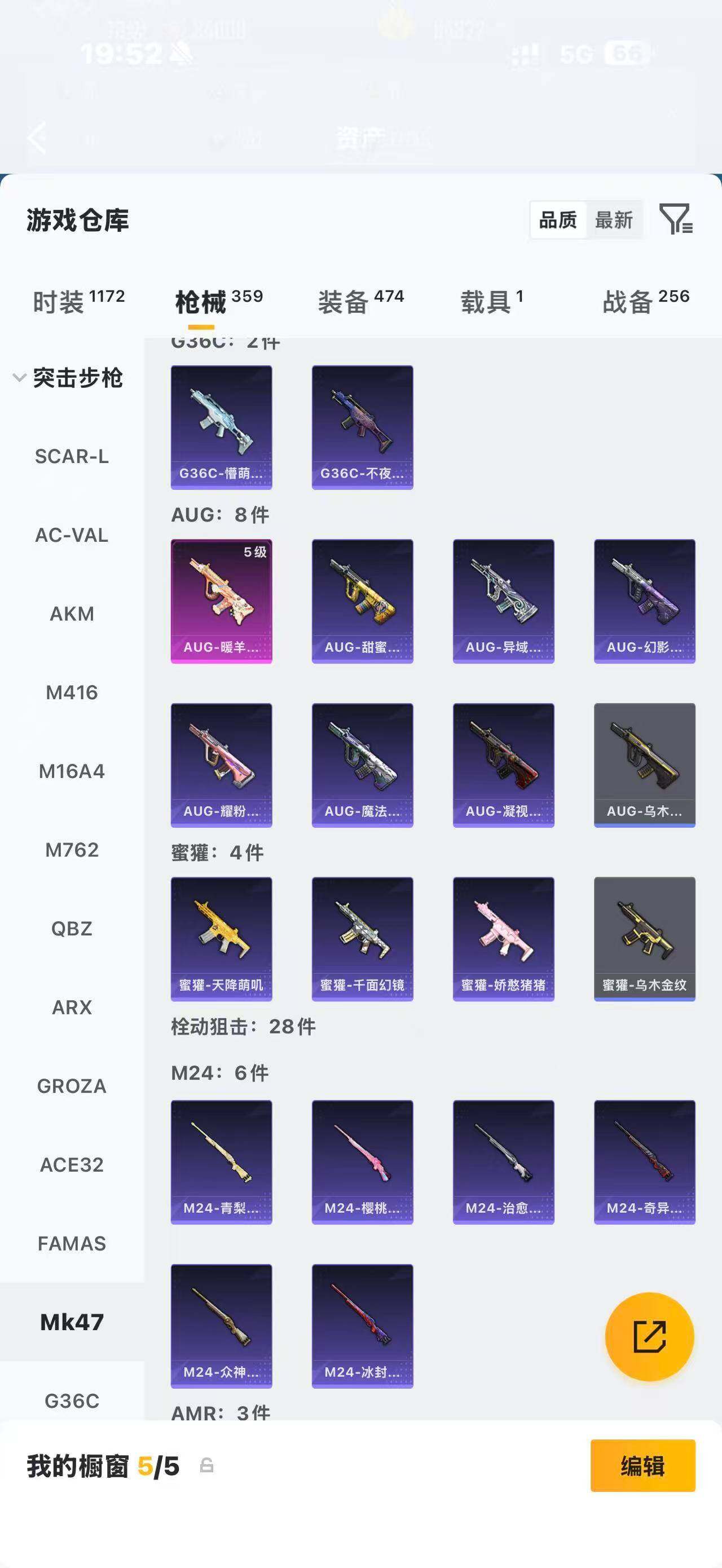Image resolution: width=722 pixels, height=1568 pixels.
Task: Sort the warehouse by 最新
Action: [614, 220]
